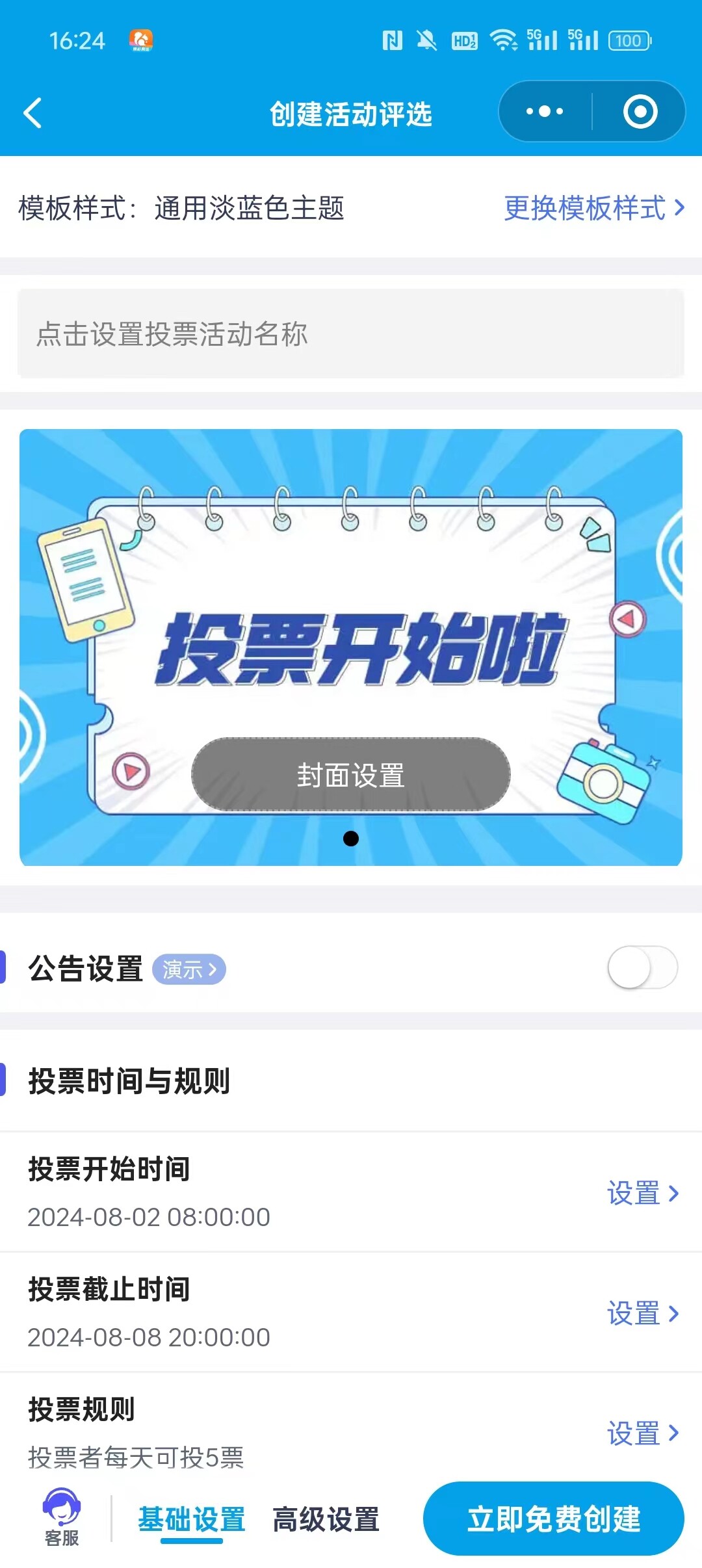Contact 客服 customer service
This screenshot has width=702, height=1568.
point(62,1517)
